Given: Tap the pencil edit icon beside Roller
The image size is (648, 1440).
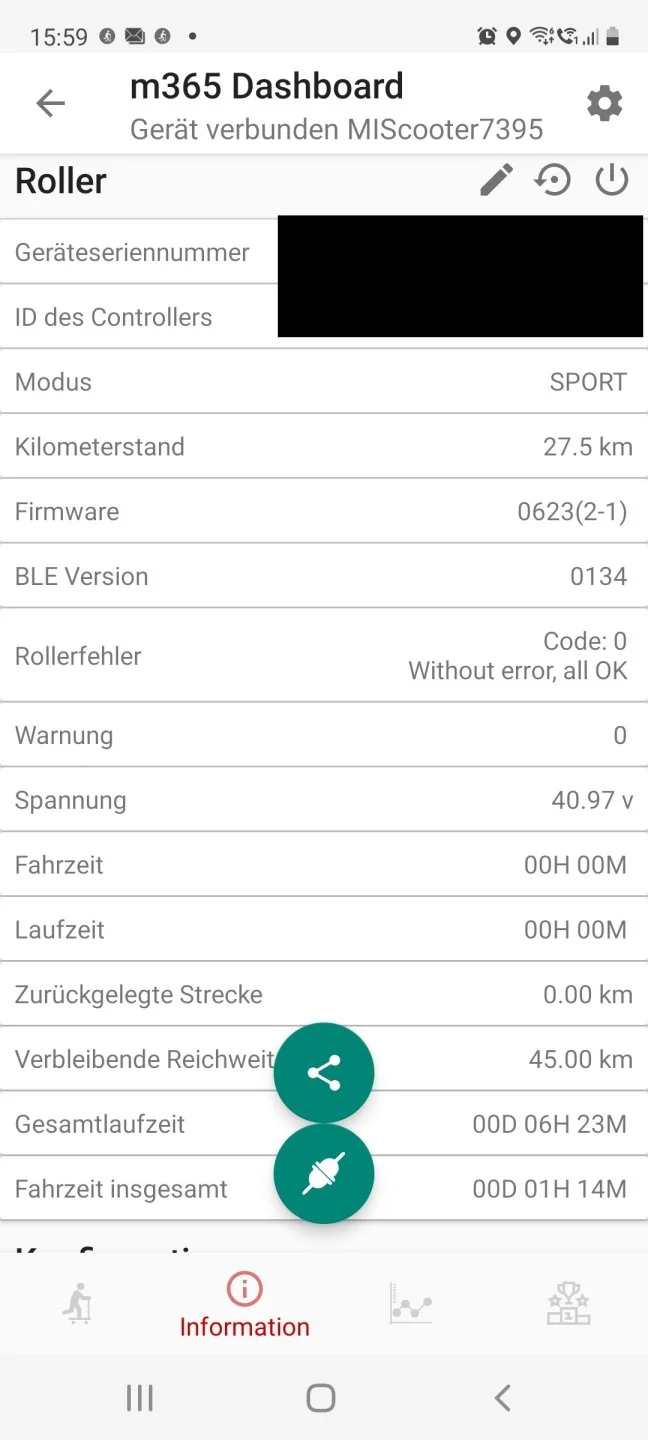Looking at the screenshot, I should click(496, 180).
